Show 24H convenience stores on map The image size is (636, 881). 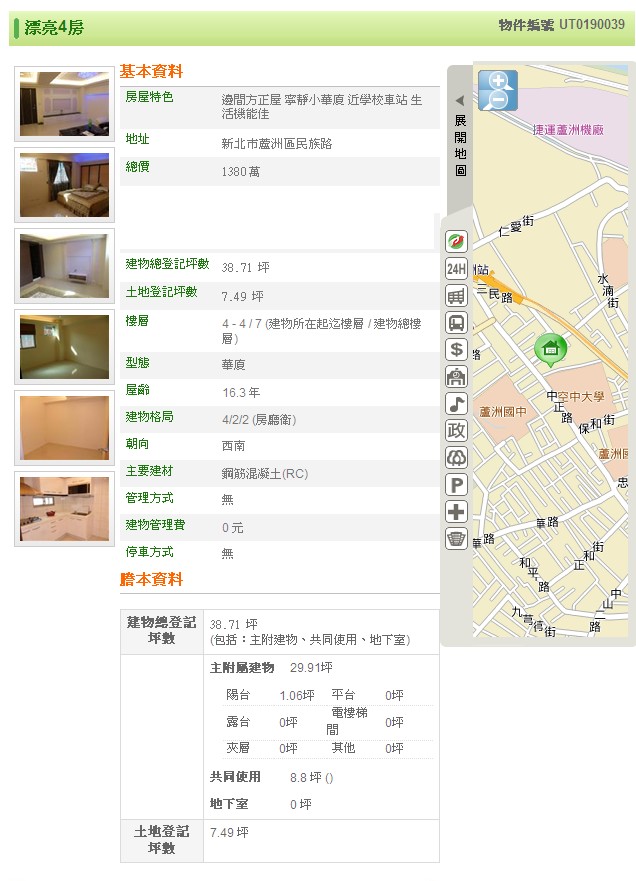coord(456,269)
